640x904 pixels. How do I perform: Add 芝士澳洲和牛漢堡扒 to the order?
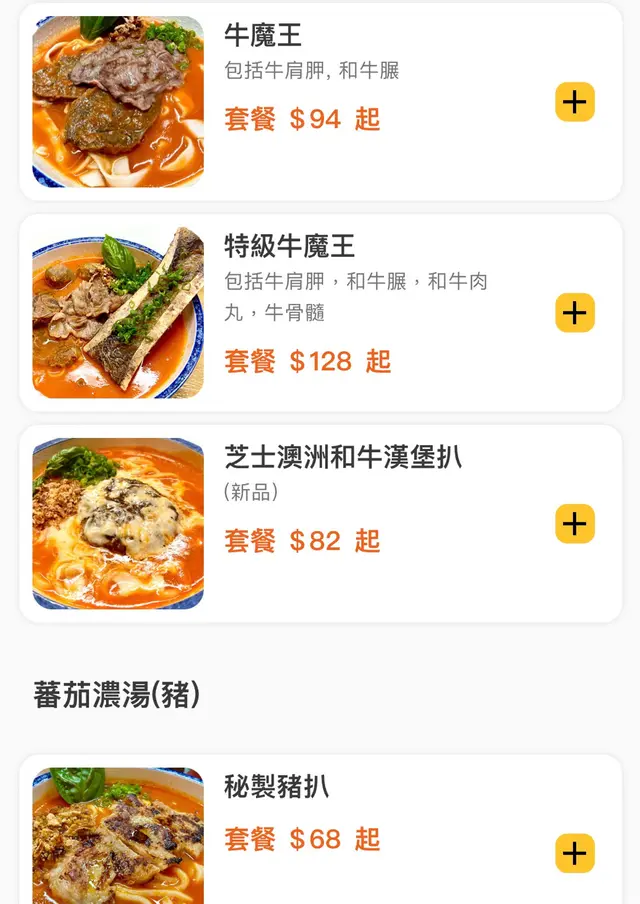click(574, 524)
